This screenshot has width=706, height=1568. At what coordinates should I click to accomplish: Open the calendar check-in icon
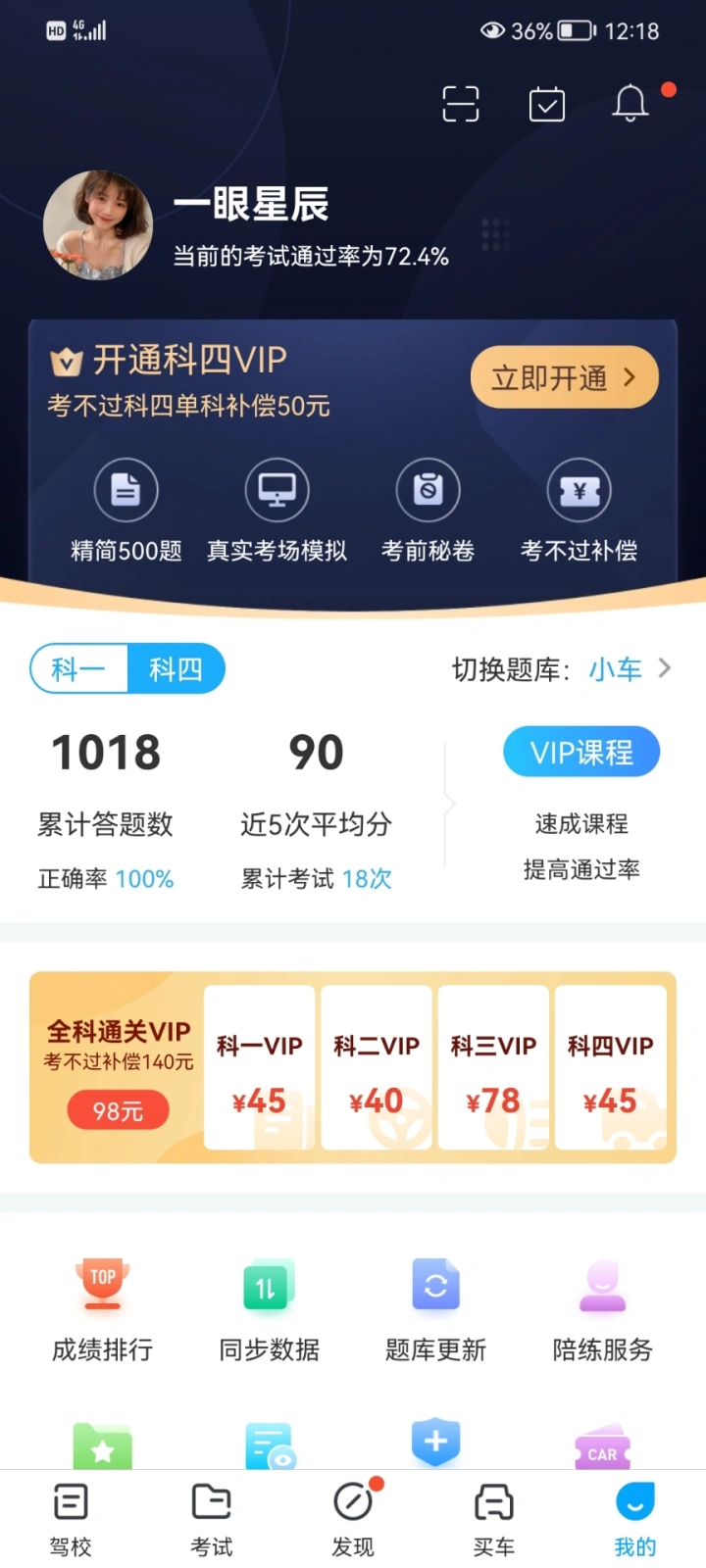546,103
